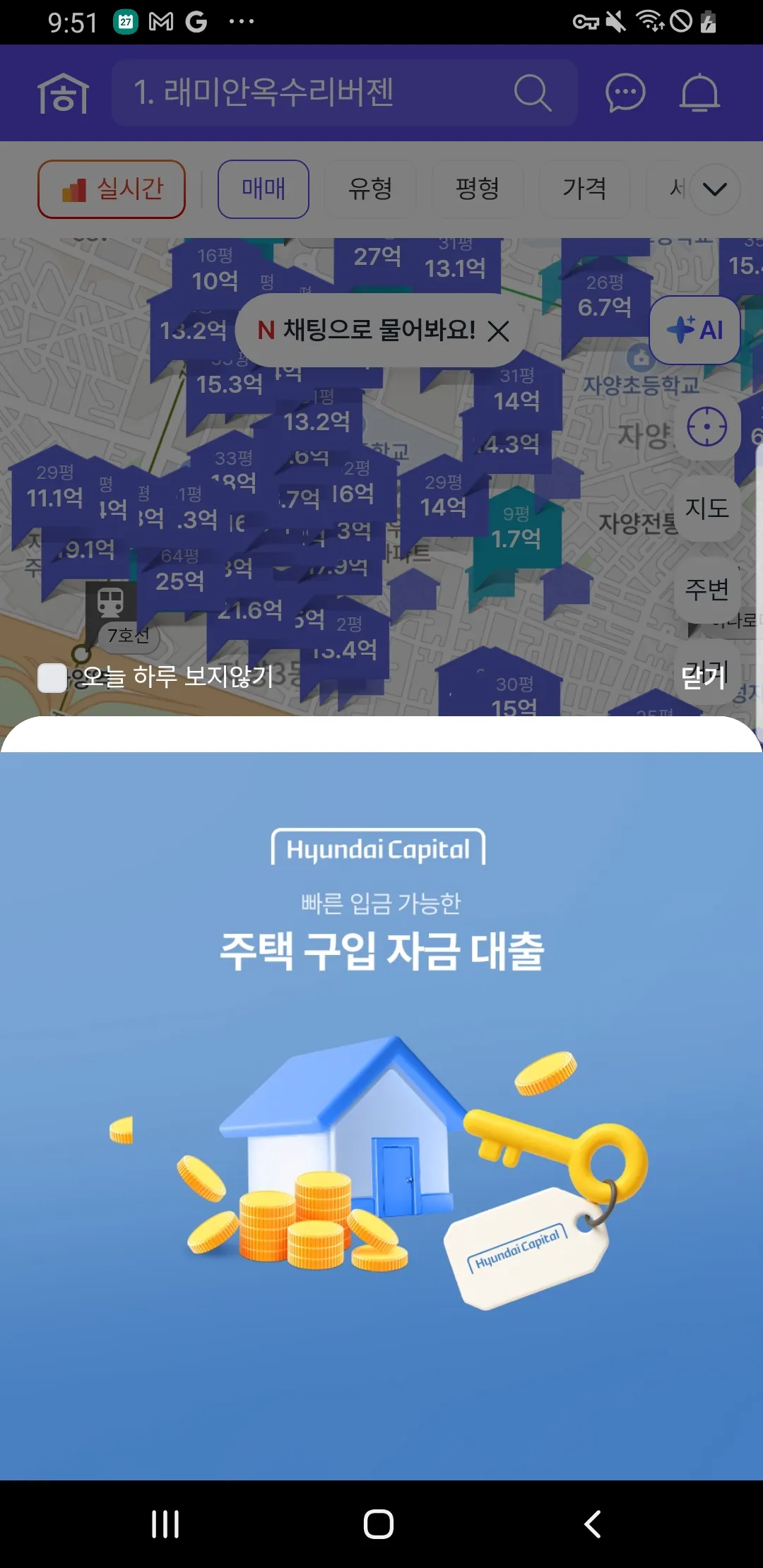Select the 실시간 chip

pyautogui.click(x=112, y=189)
